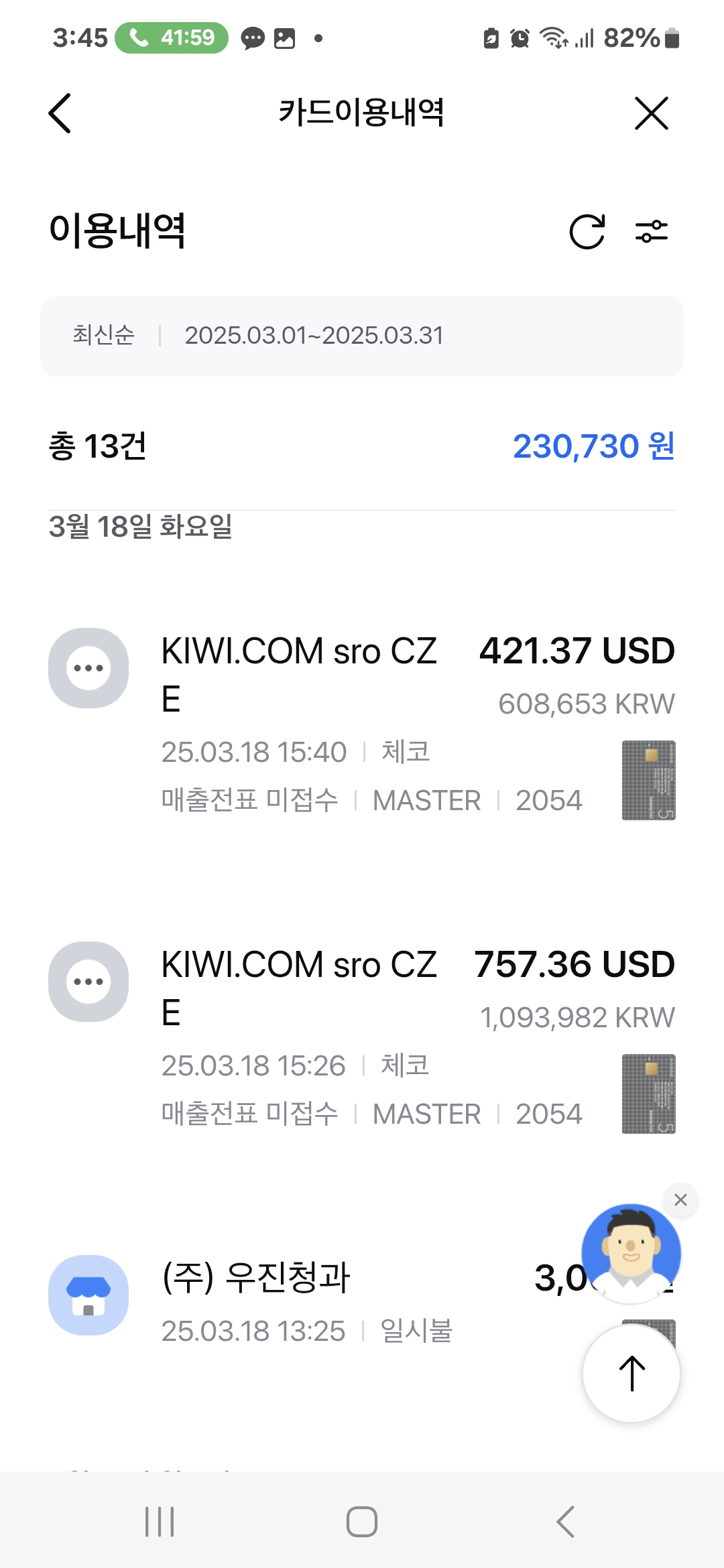
Task: Go to the system home screen
Action: [x=362, y=1522]
